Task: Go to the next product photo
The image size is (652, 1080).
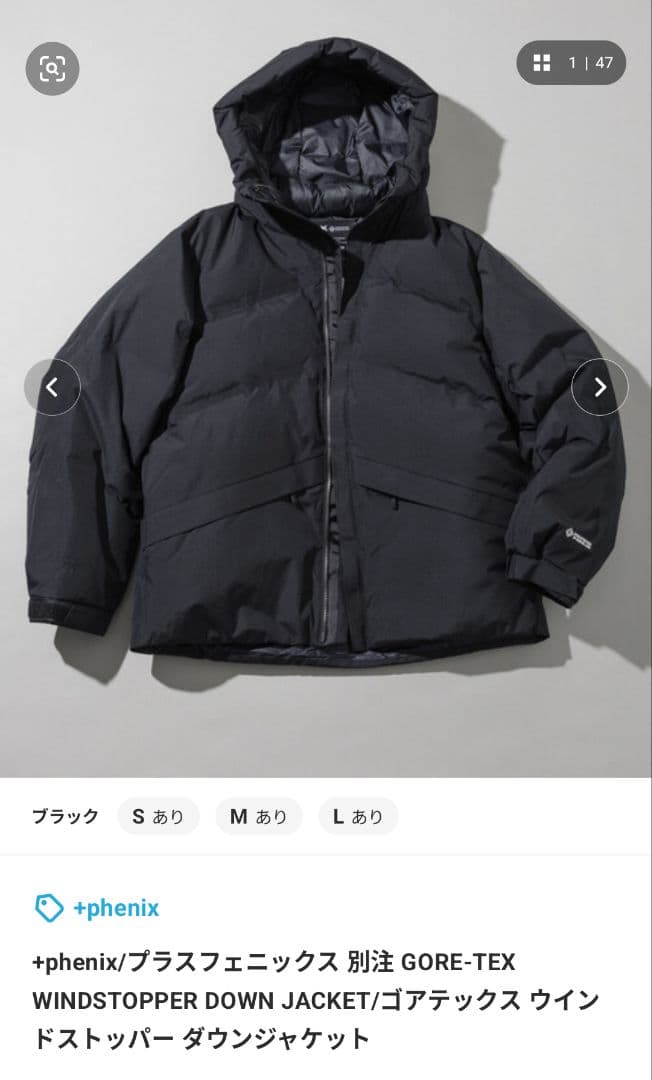Action: click(x=599, y=387)
